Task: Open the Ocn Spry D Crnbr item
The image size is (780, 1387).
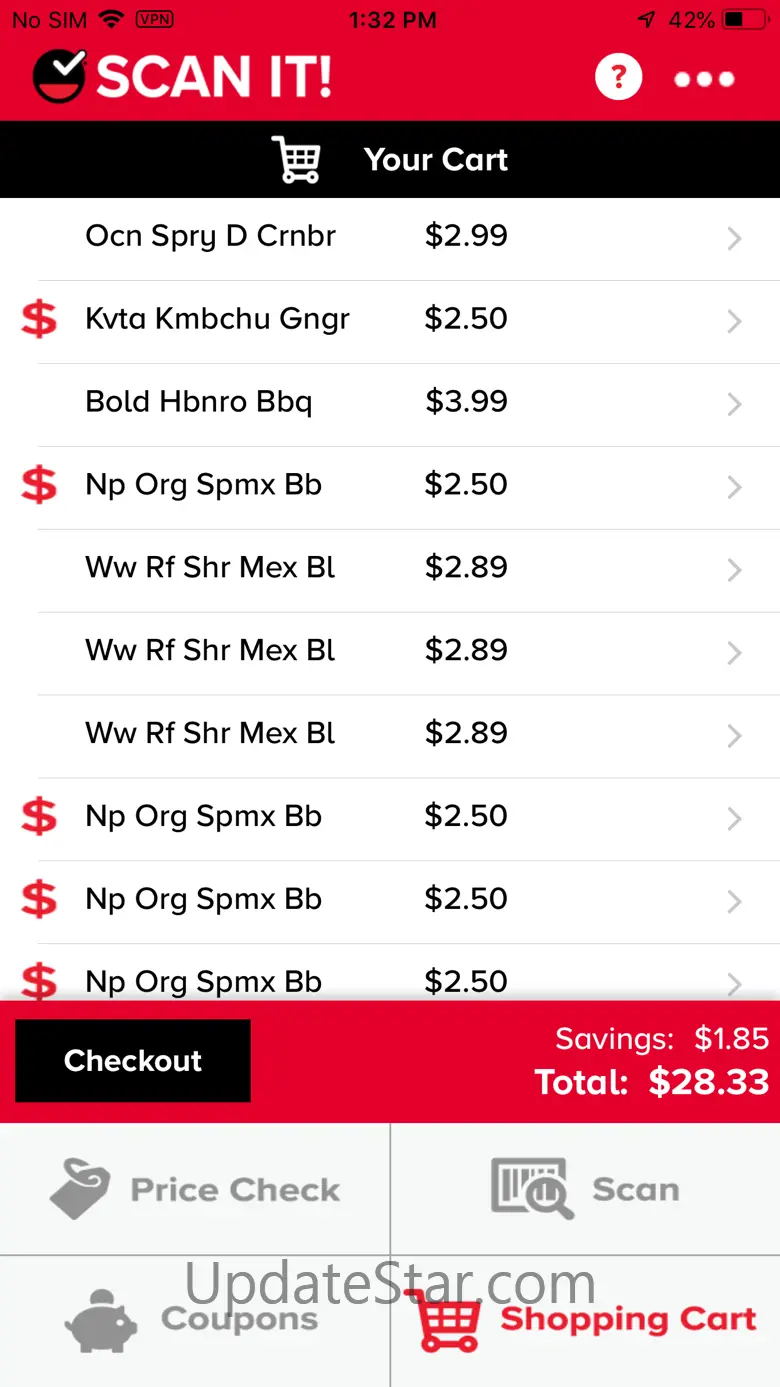Action: pyautogui.click(x=400, y=237)
